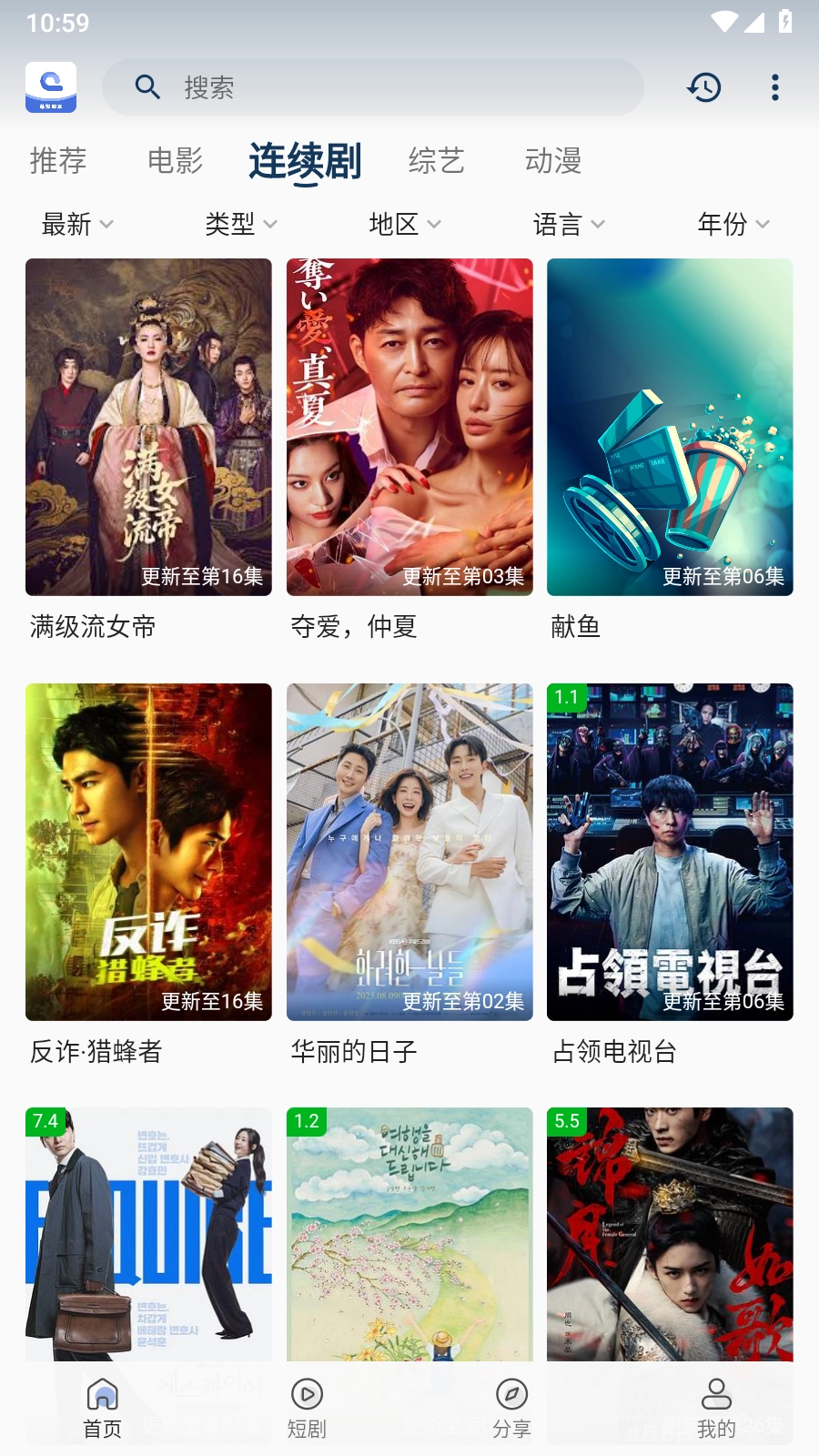
Task: Open the three-dot overflow menu
Action: 774,87
